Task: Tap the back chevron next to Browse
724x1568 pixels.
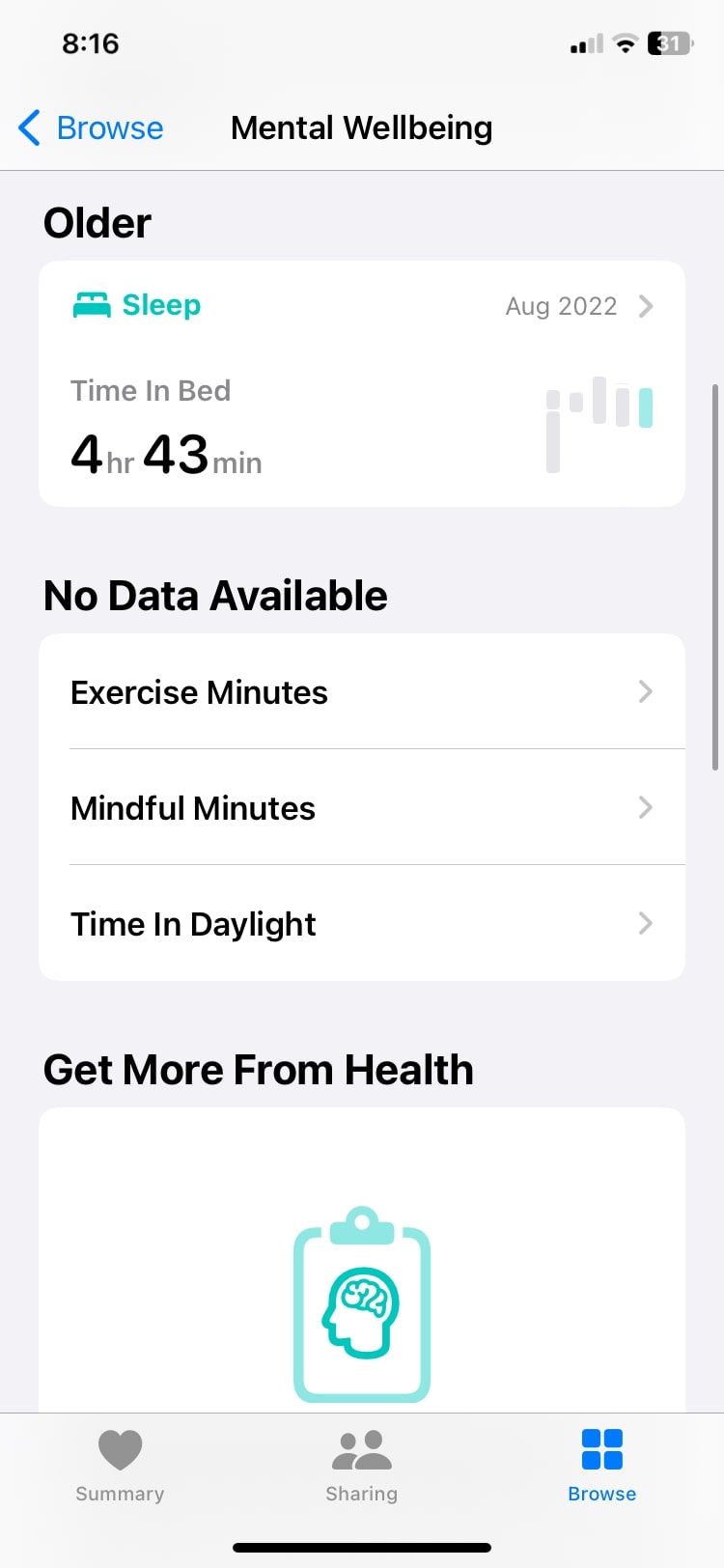Action: [x=29, y=126]
